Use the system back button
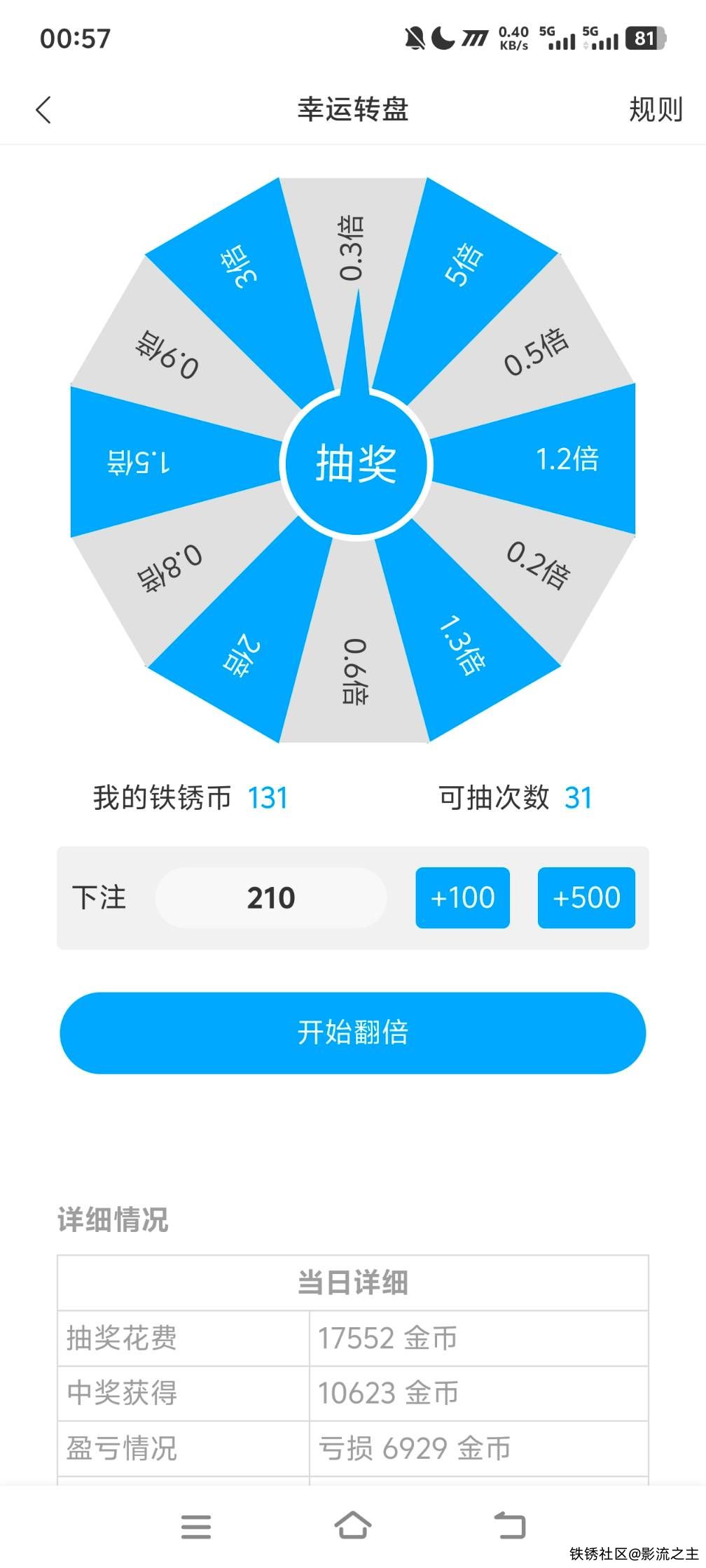Screen dimensions: 706x1568 509,1526
